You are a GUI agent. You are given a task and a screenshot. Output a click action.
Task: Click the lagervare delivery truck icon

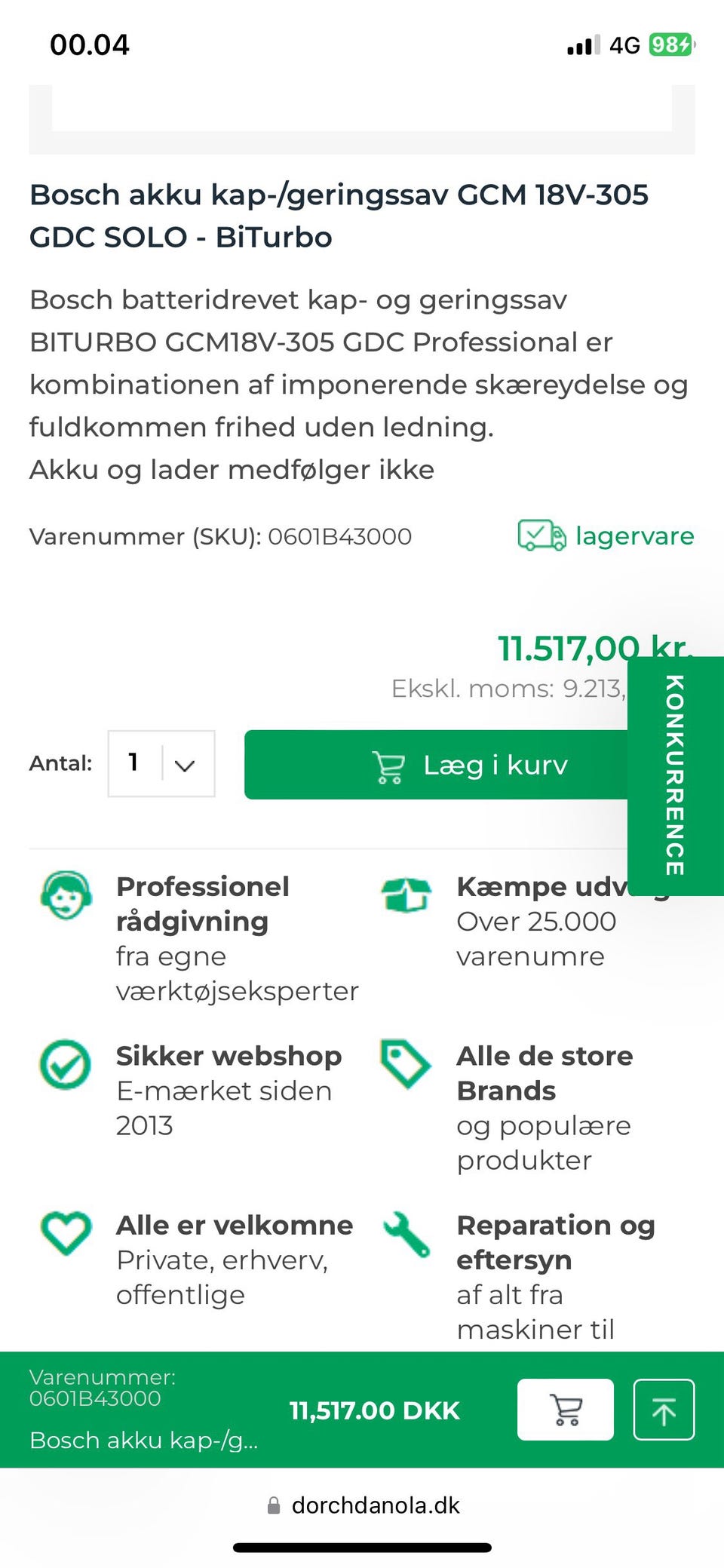coord(540,536)
